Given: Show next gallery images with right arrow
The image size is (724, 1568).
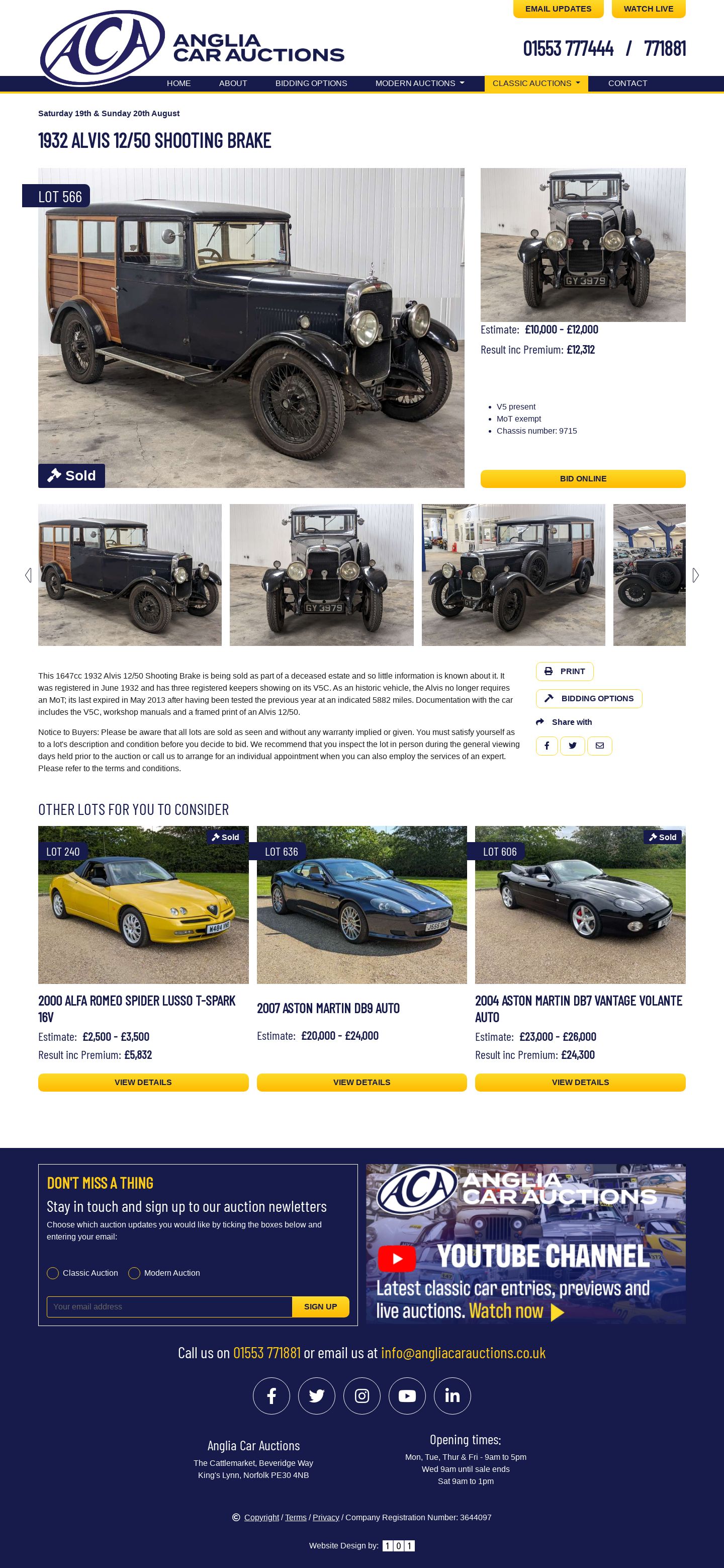Looking at the screenshot, I should pos(695,575).
